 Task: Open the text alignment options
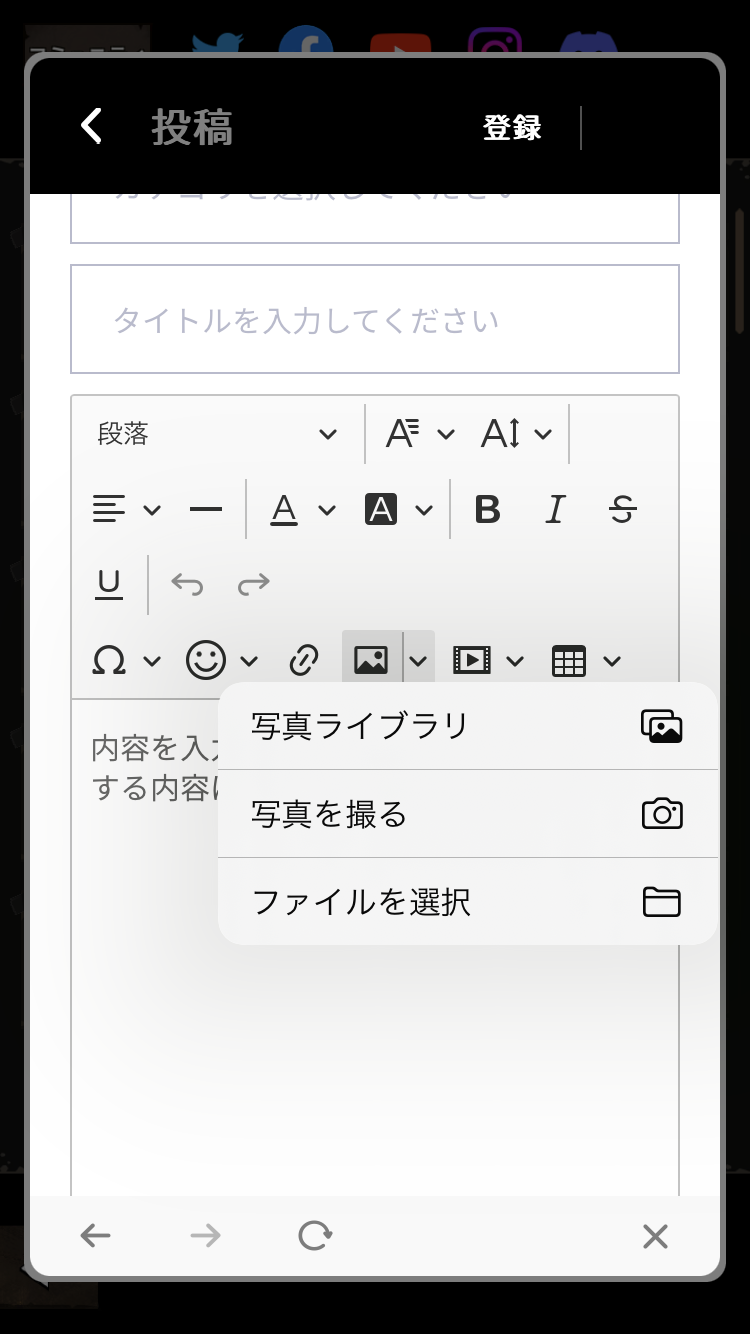(x=110, y=510)
